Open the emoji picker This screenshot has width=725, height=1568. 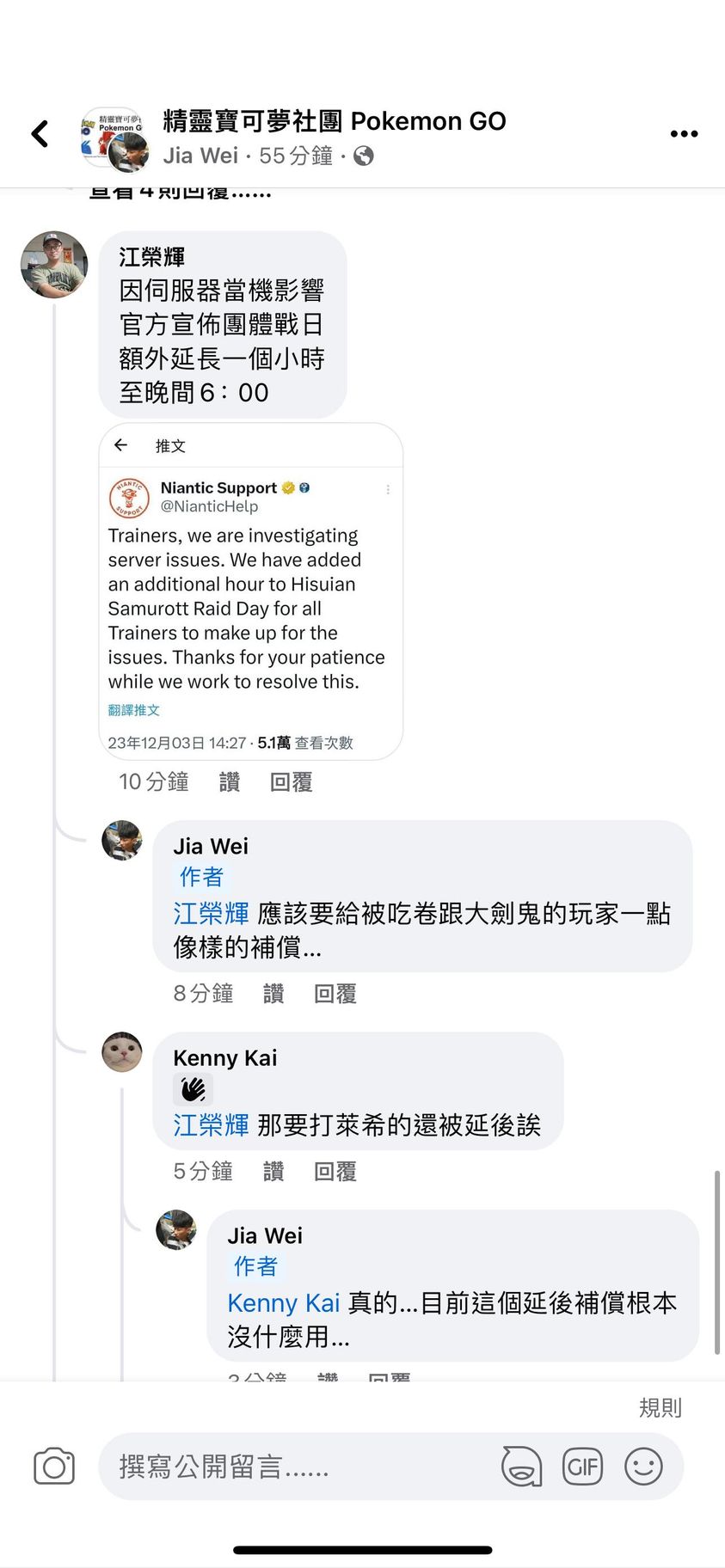click(643, 1467)
